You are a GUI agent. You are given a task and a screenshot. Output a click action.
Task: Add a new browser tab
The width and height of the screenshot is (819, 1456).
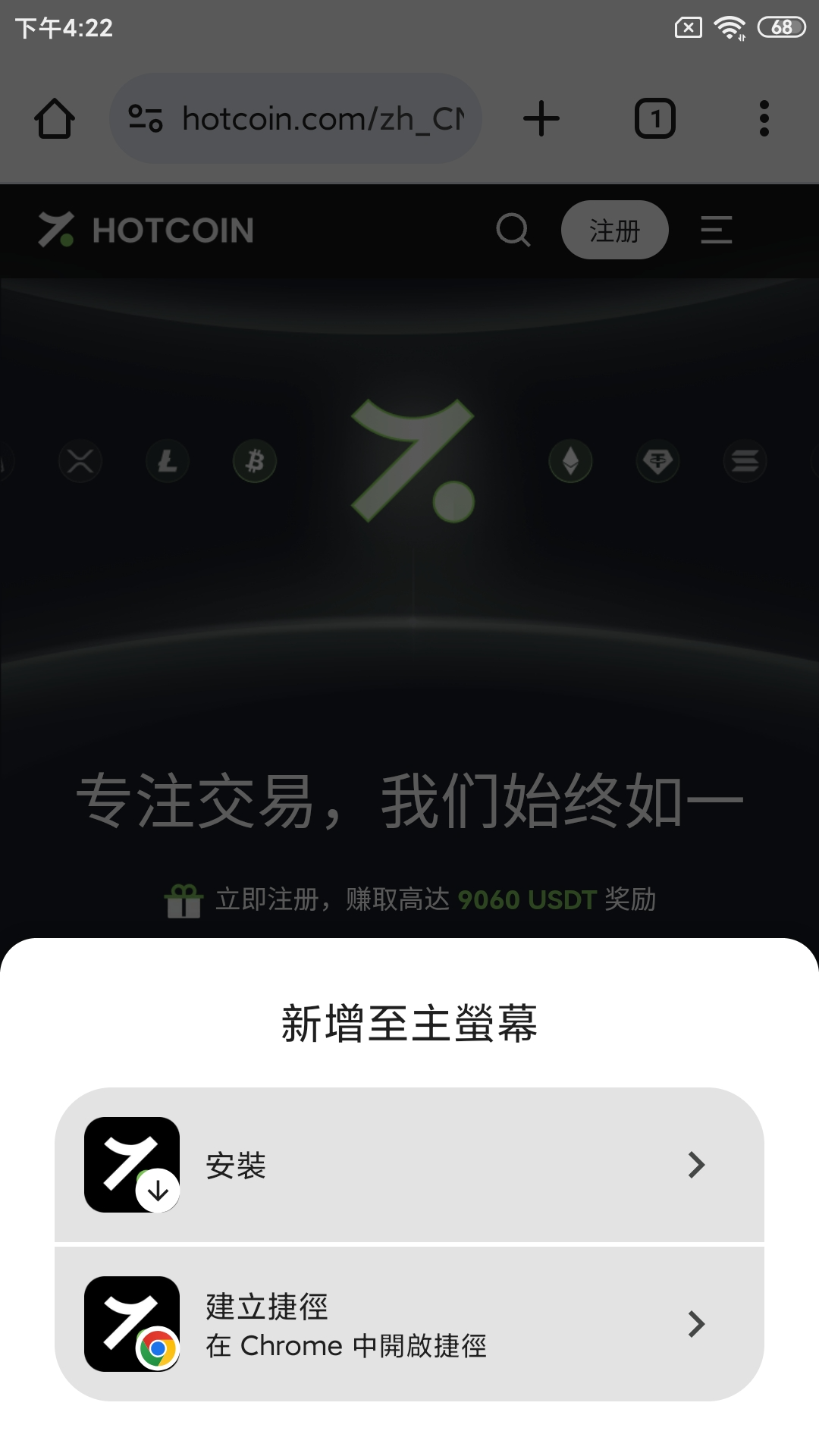tap(541, 119)
